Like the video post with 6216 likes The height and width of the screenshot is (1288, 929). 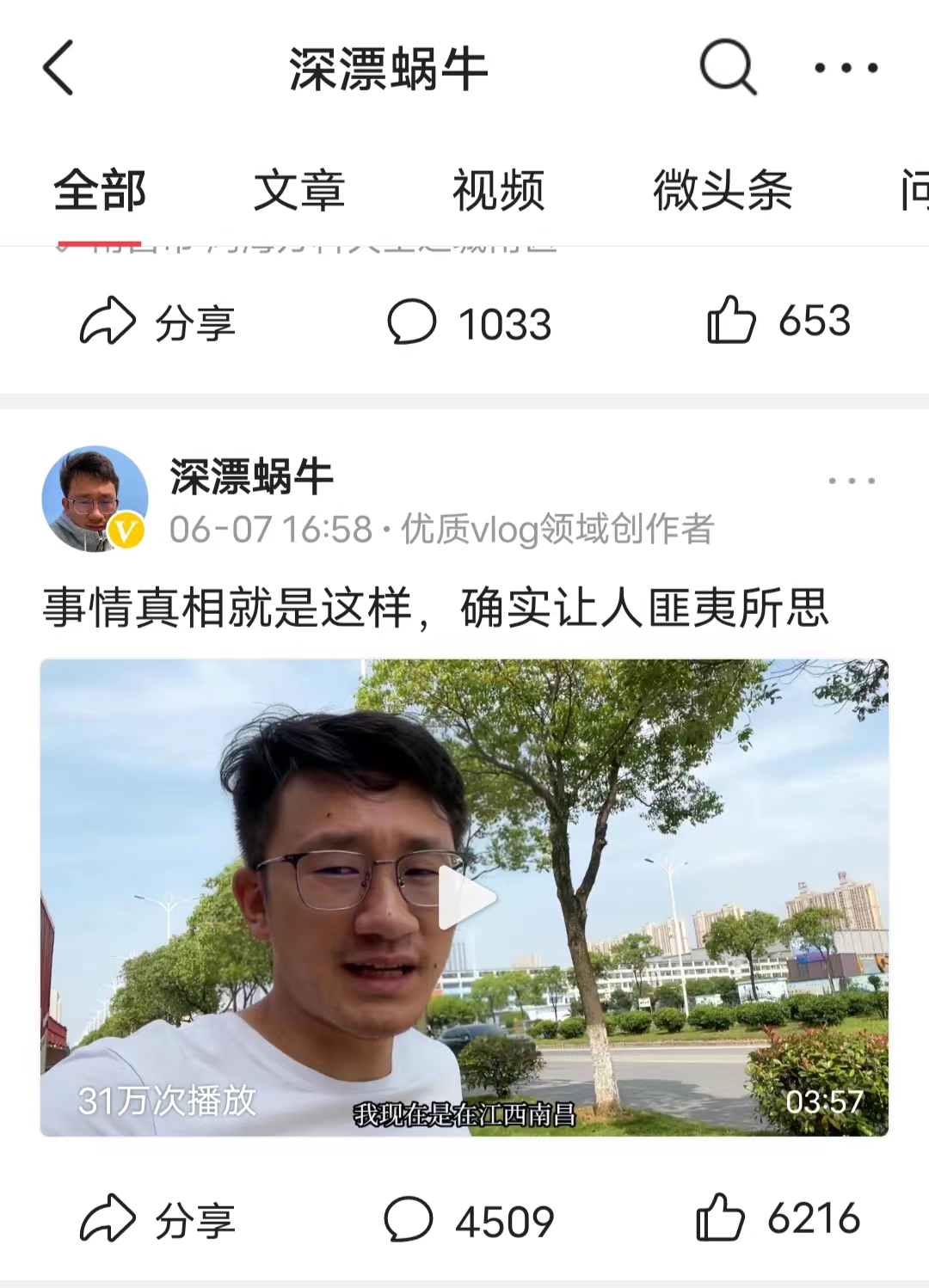(x=778, y=1218)
